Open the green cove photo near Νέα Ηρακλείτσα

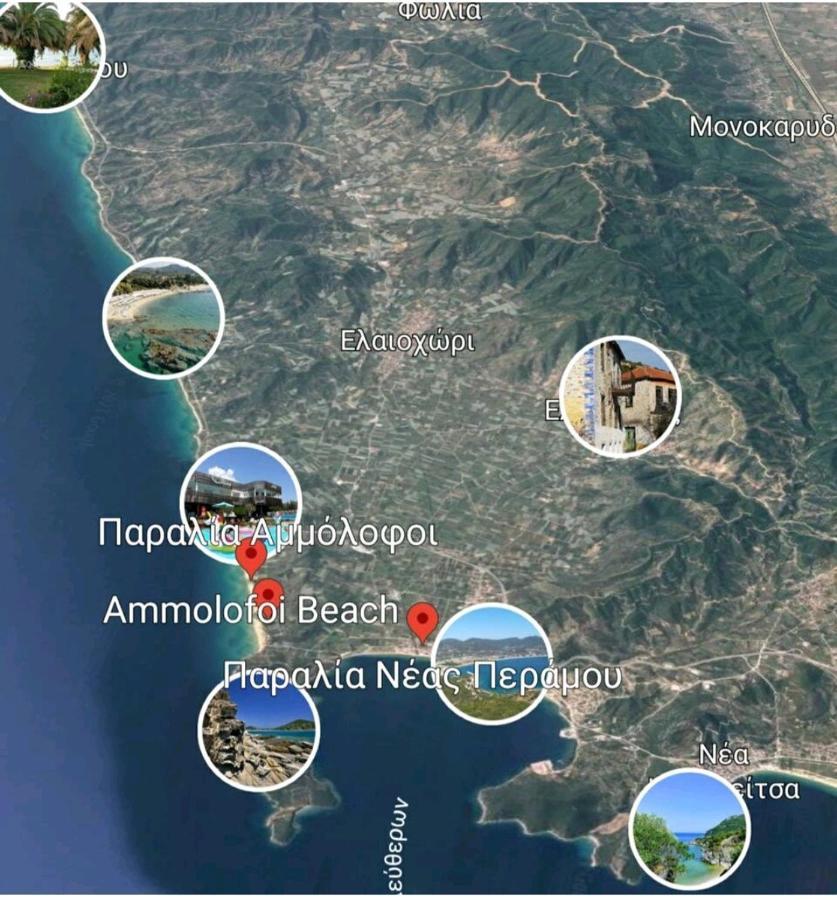coord(689,829)
